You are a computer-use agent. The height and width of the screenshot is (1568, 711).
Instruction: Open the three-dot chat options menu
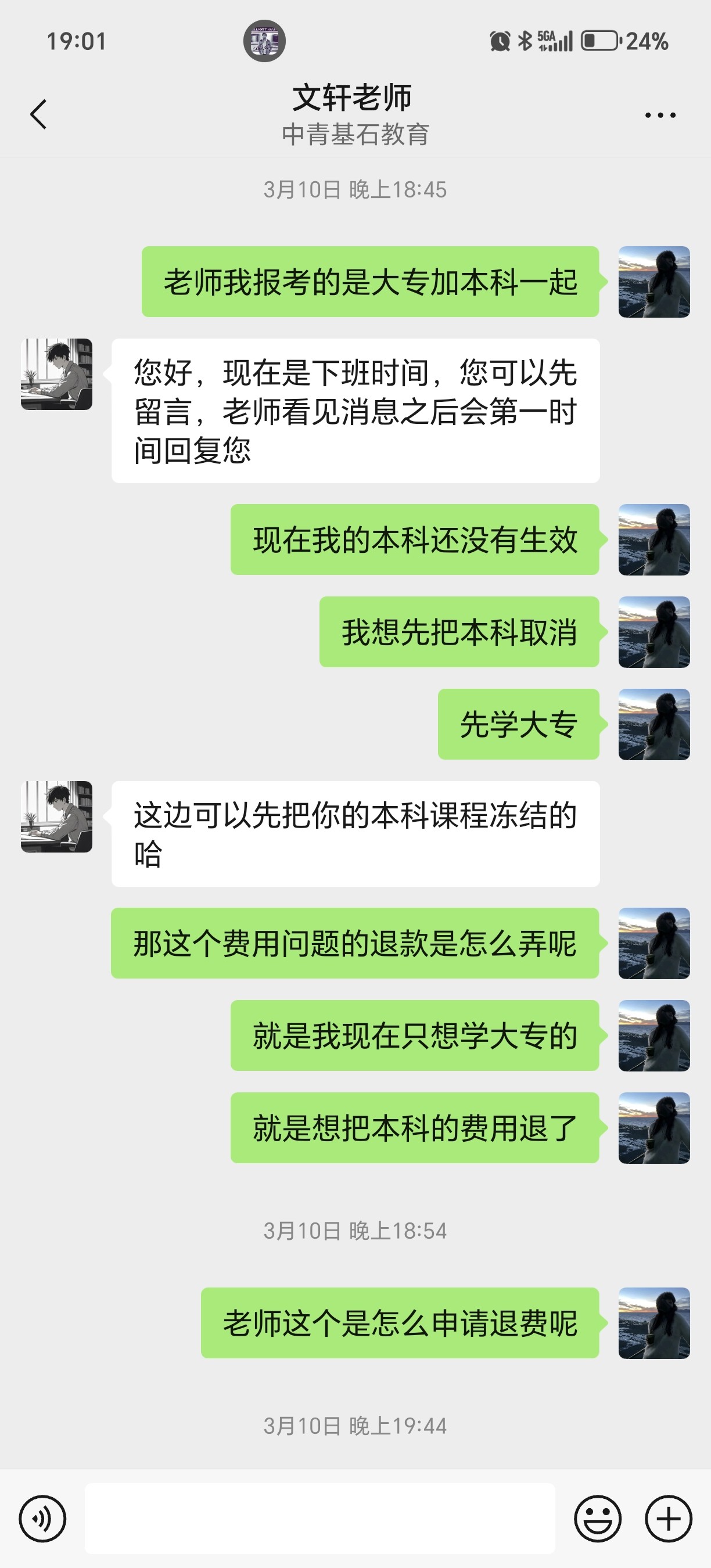(x=660, y=115)
